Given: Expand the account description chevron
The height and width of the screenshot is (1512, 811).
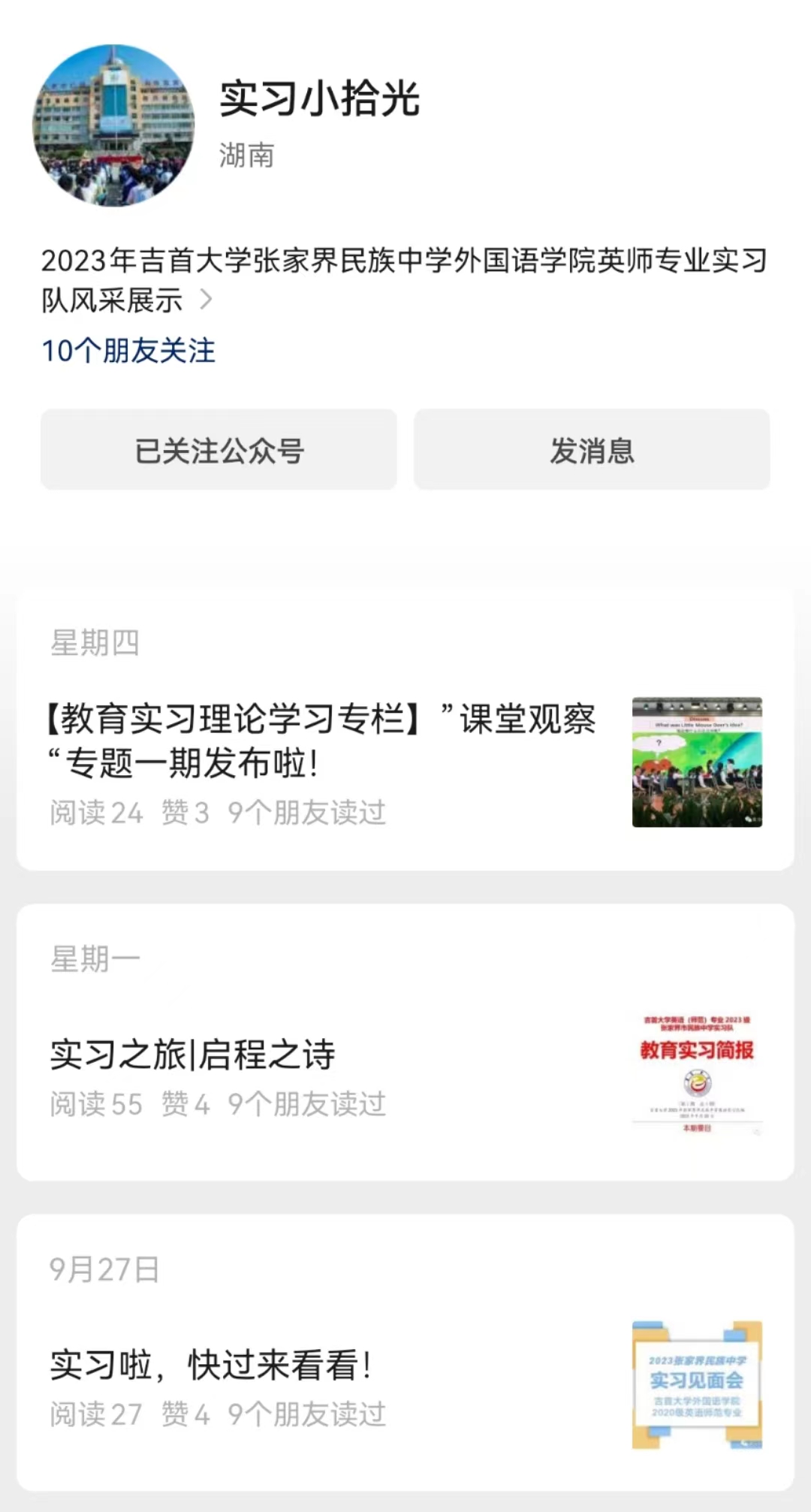Looking at the screenshot, I should (x=206, y=300).
